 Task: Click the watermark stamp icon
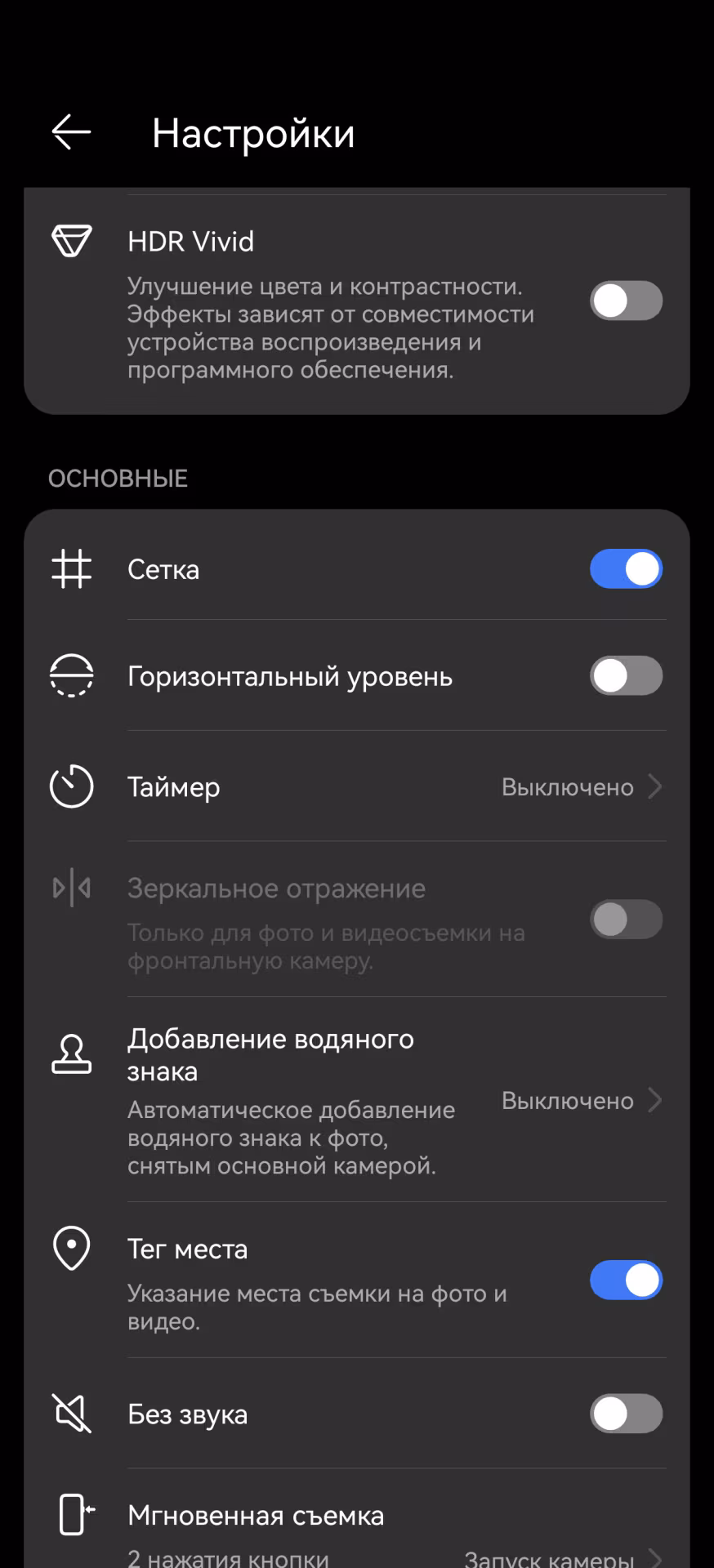71,1054
